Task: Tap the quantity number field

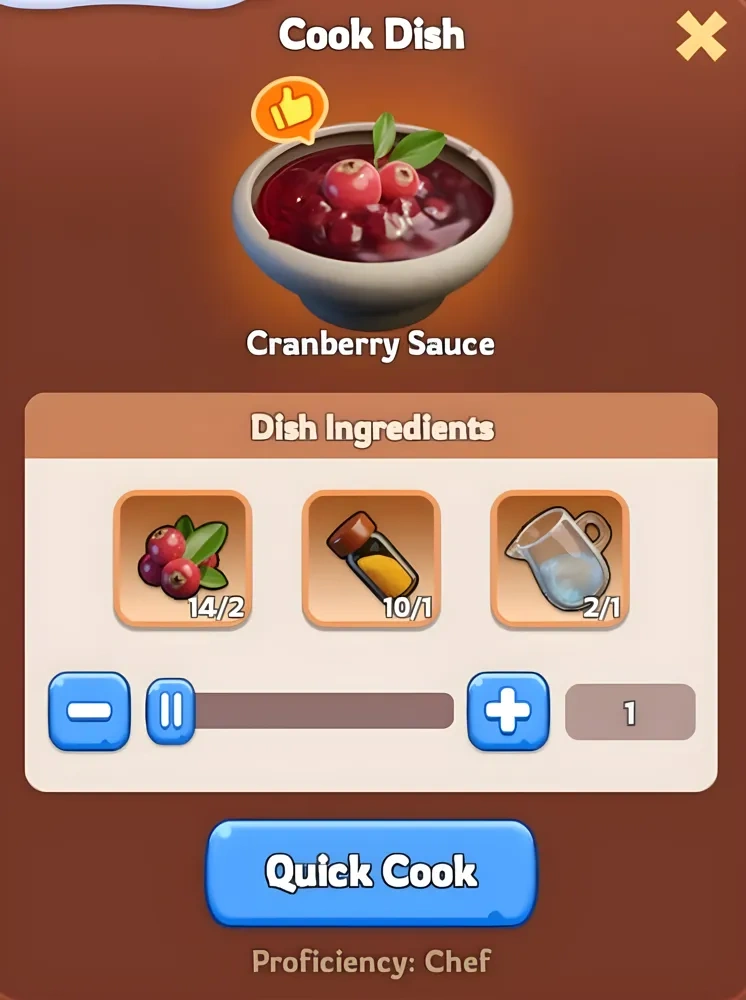Action: coord(630,712)
